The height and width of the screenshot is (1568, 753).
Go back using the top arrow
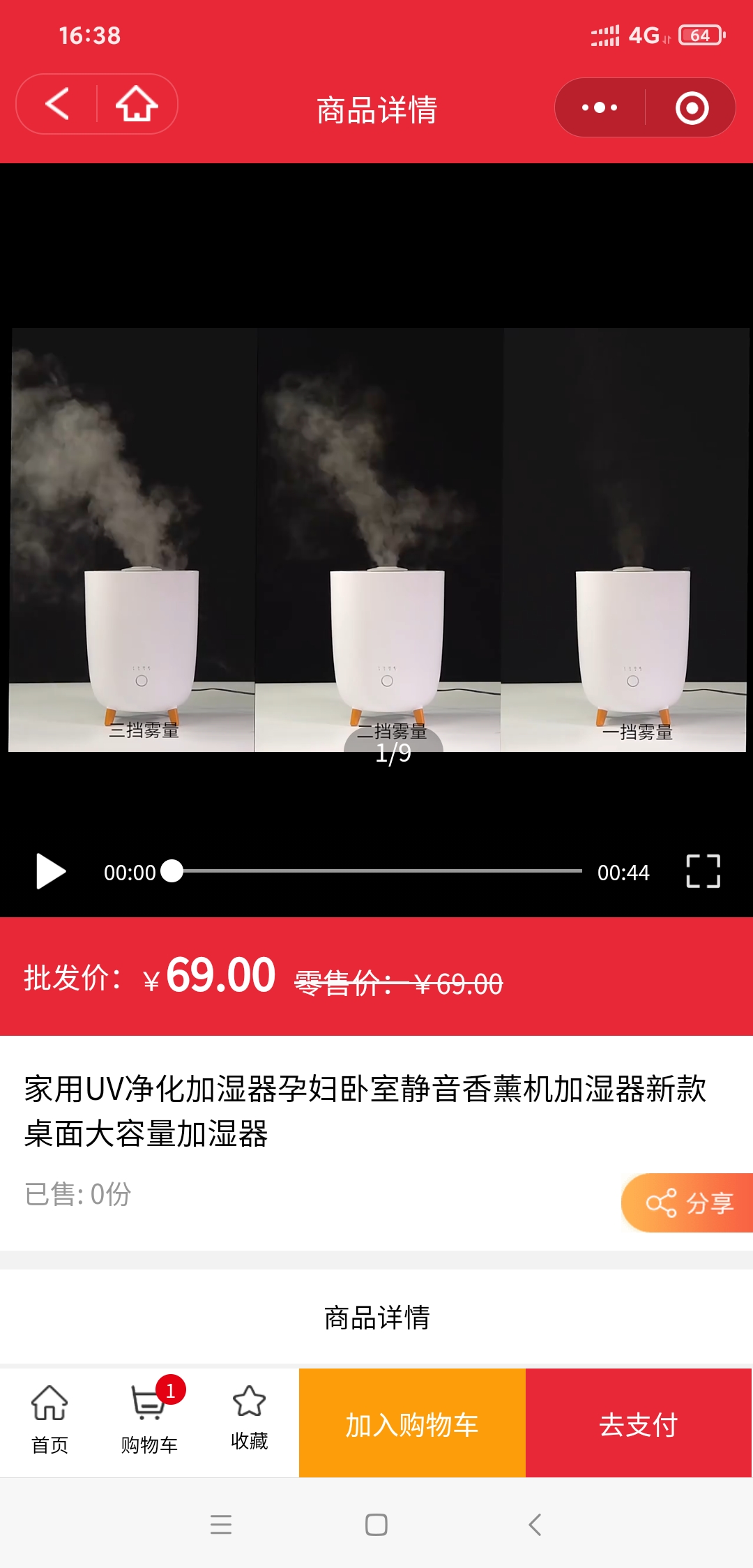(x=57, y=104)
